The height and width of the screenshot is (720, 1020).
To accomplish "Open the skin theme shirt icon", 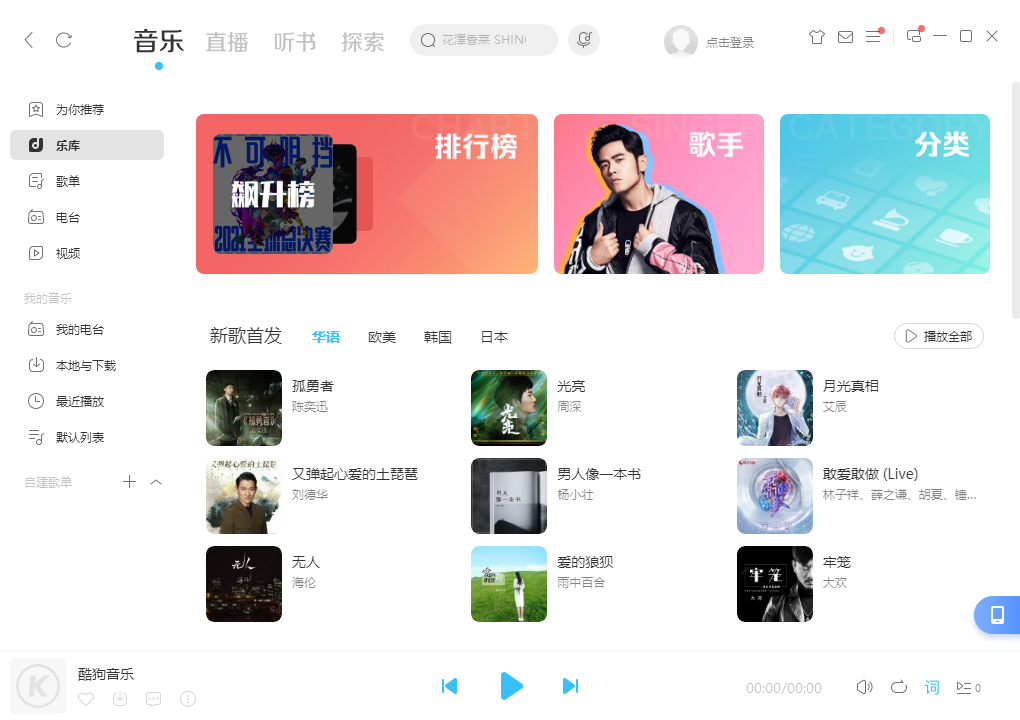I will point(817,37).
